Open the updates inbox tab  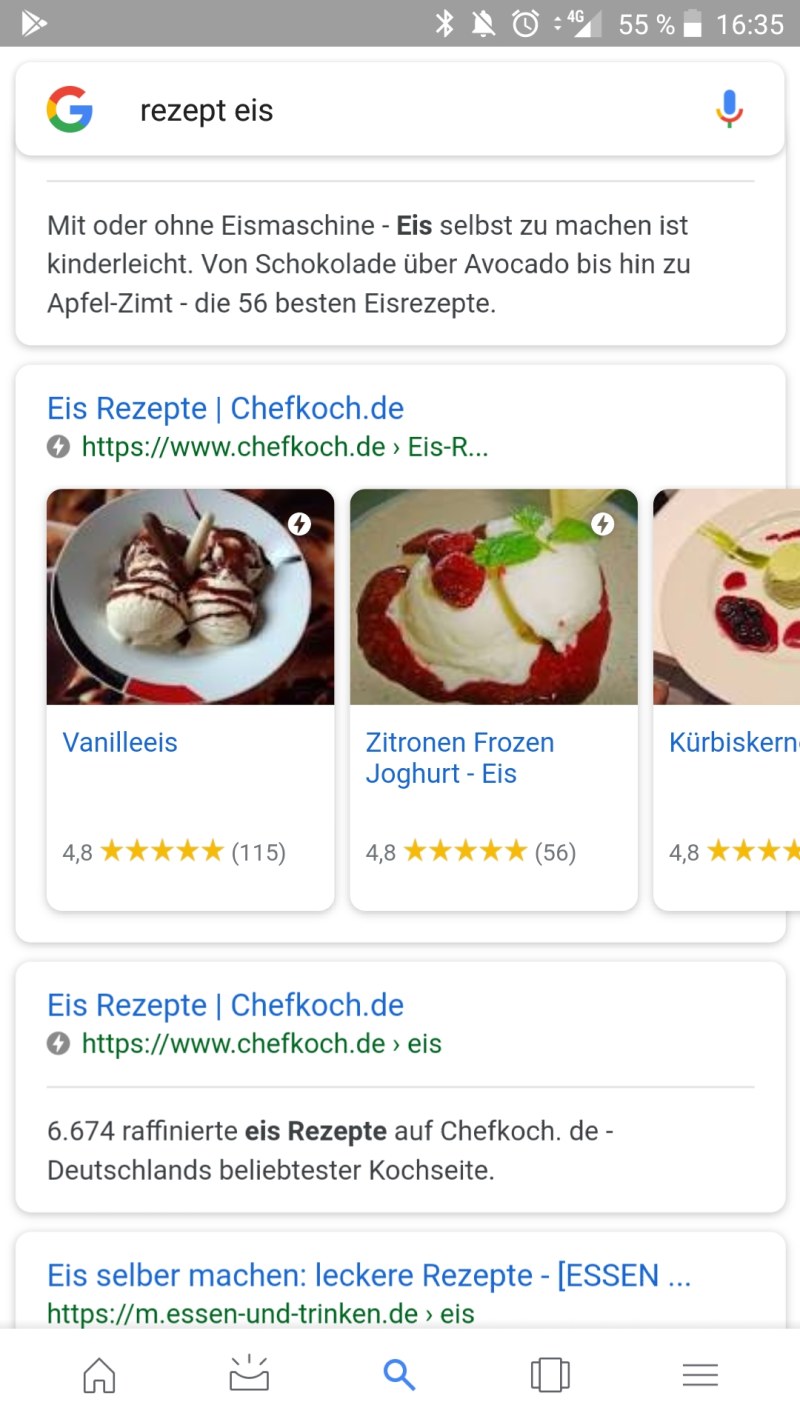tap(249, 1376)
